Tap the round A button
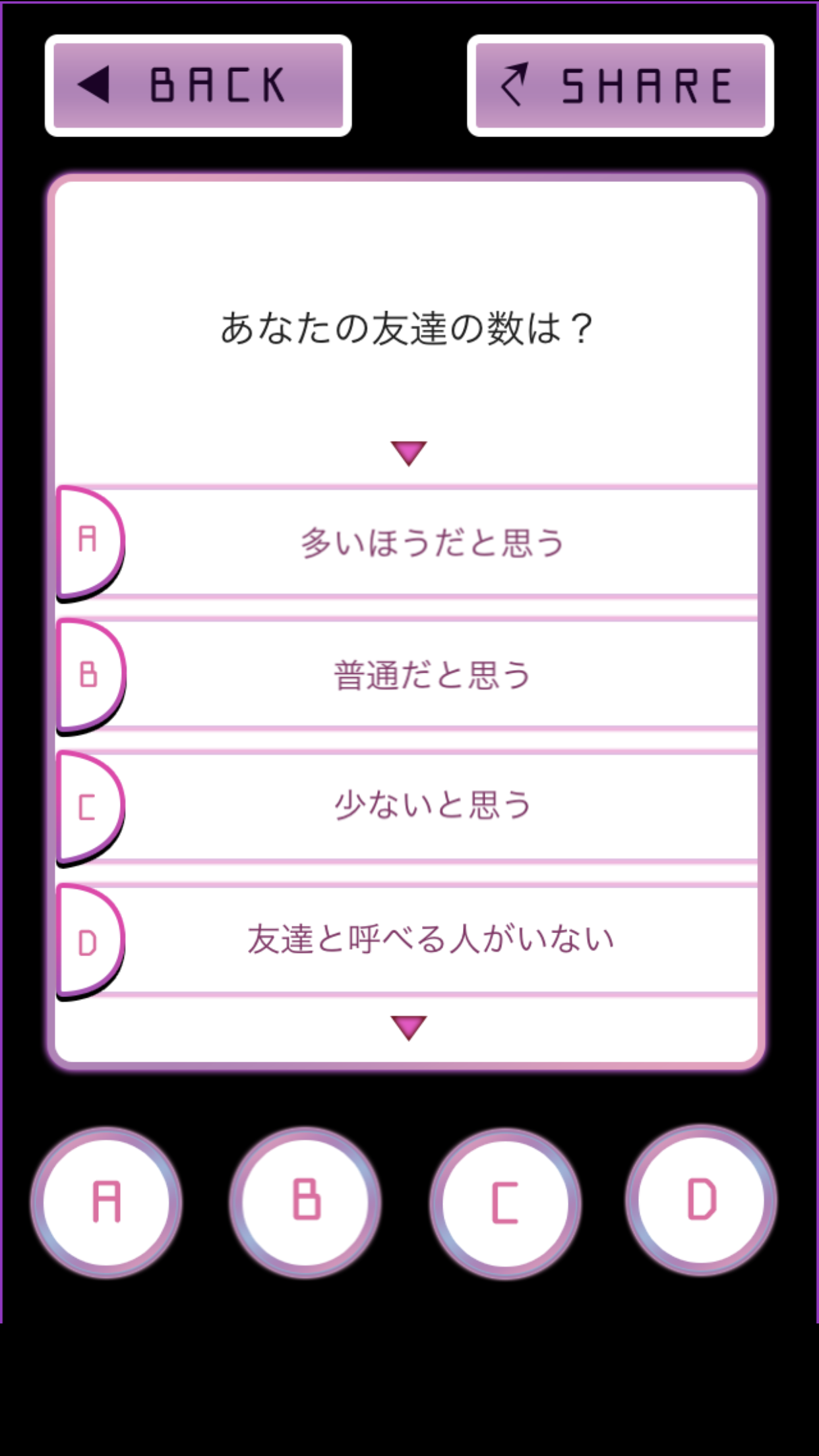This screenshot has width=819, height=1456. 106,1202
